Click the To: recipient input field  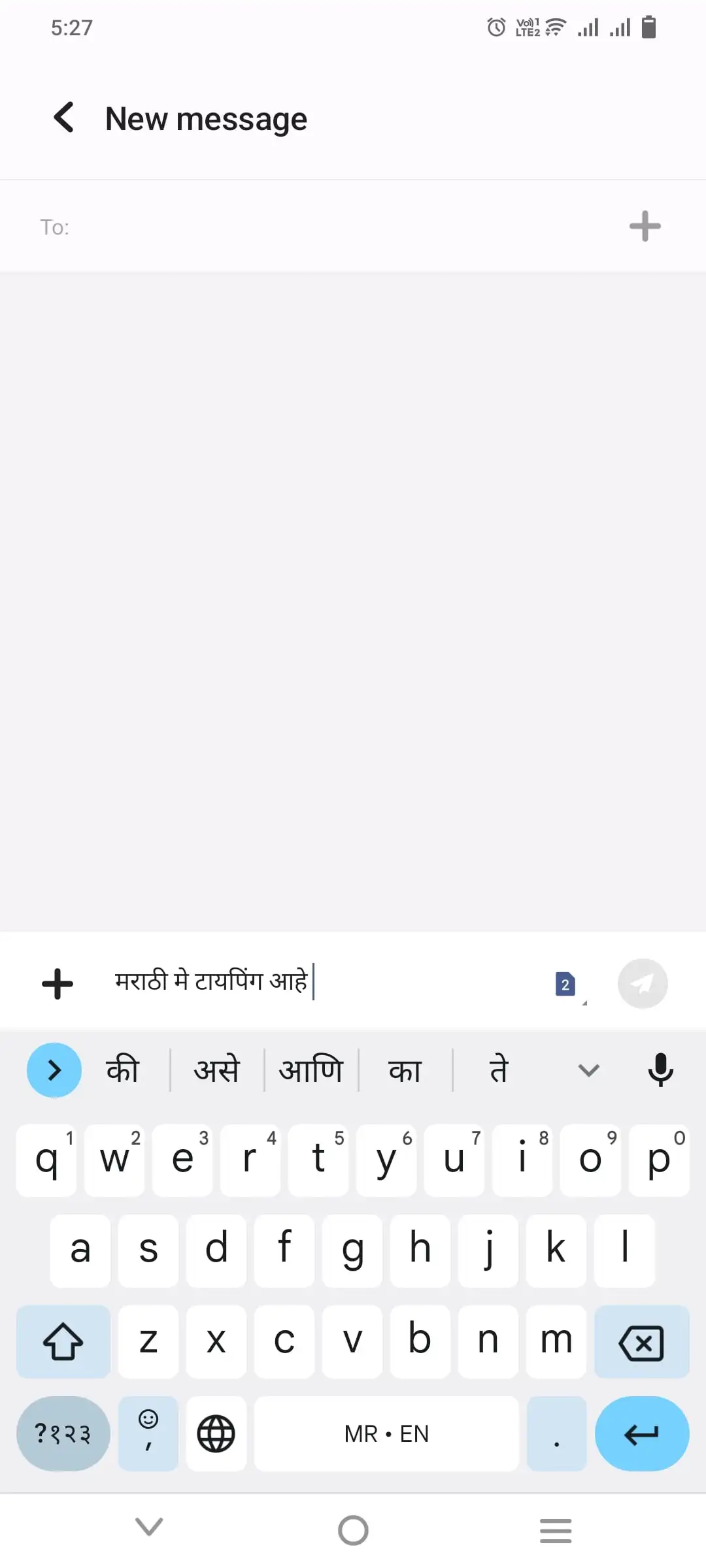[x=261, y=226]
